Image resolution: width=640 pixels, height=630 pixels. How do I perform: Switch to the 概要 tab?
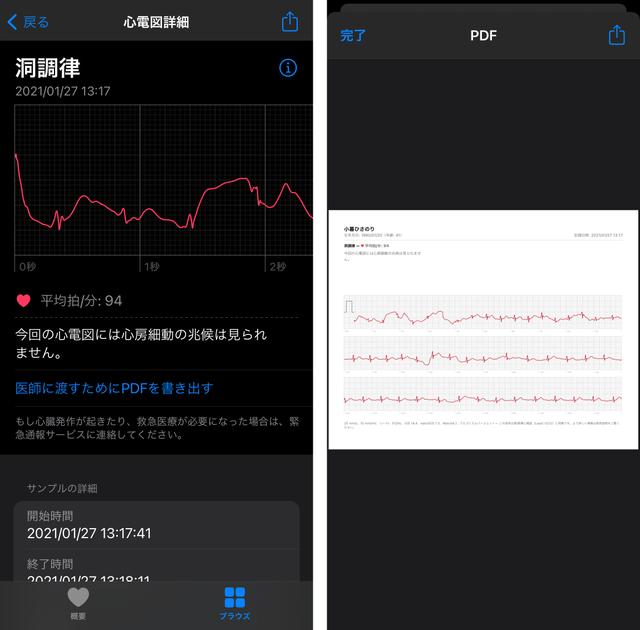pos(78,603)
